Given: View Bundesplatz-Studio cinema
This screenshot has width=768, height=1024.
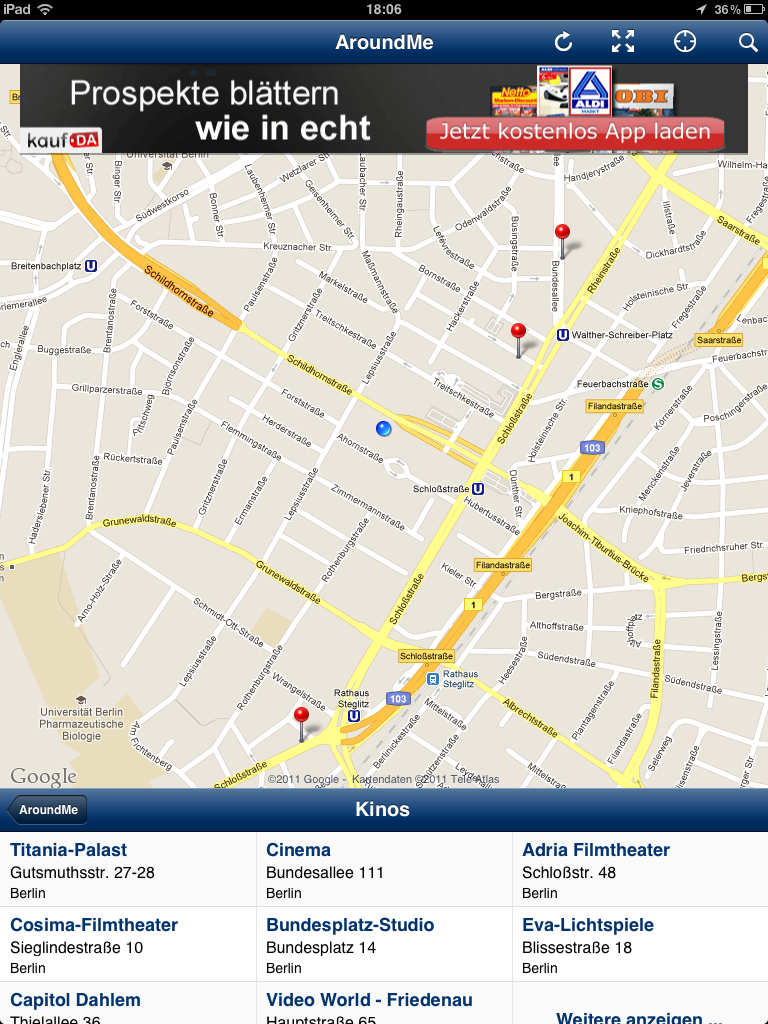Looking at the screenshot, I should pos(384,944).
